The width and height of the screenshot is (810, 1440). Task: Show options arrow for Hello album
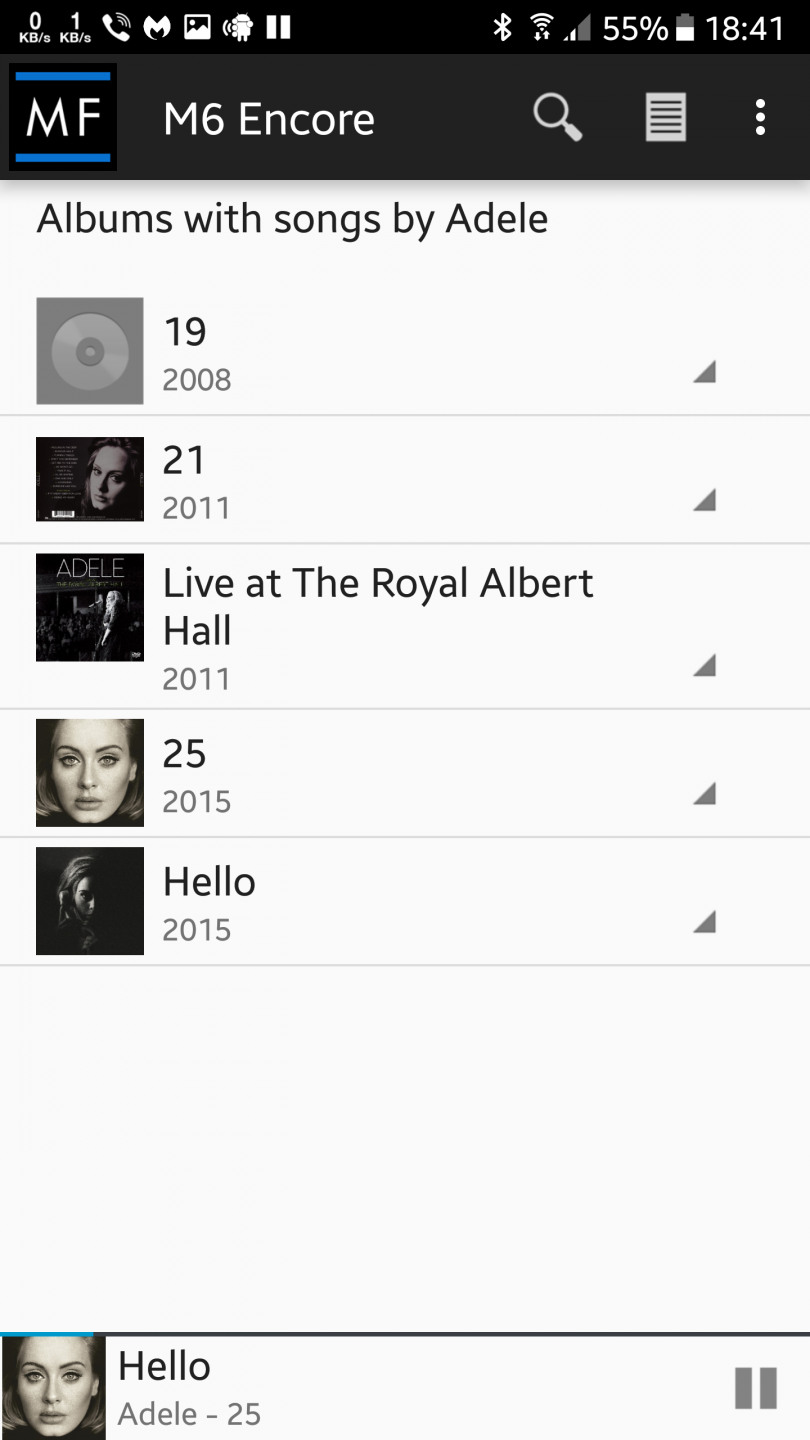coord(704,922)
